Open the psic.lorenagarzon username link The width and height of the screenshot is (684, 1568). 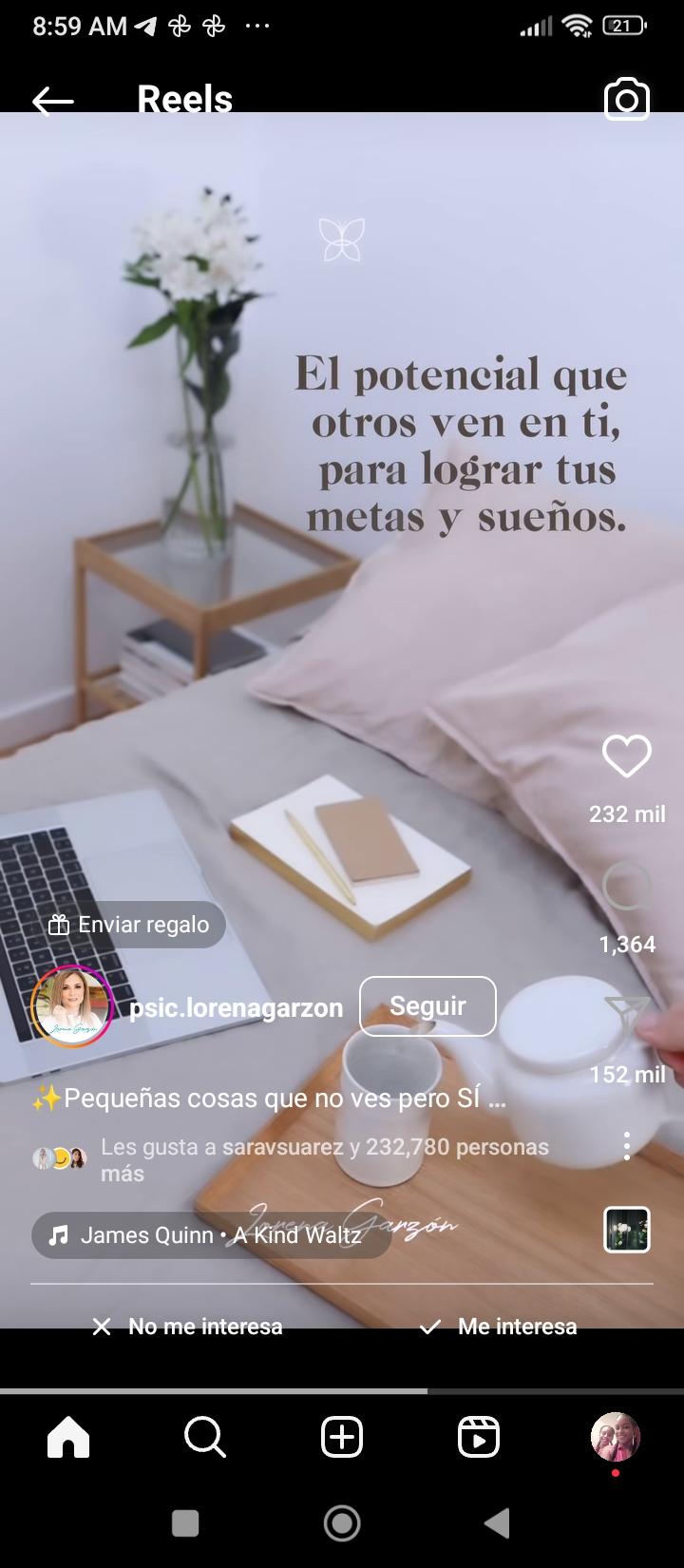[x=236, y=1007]
